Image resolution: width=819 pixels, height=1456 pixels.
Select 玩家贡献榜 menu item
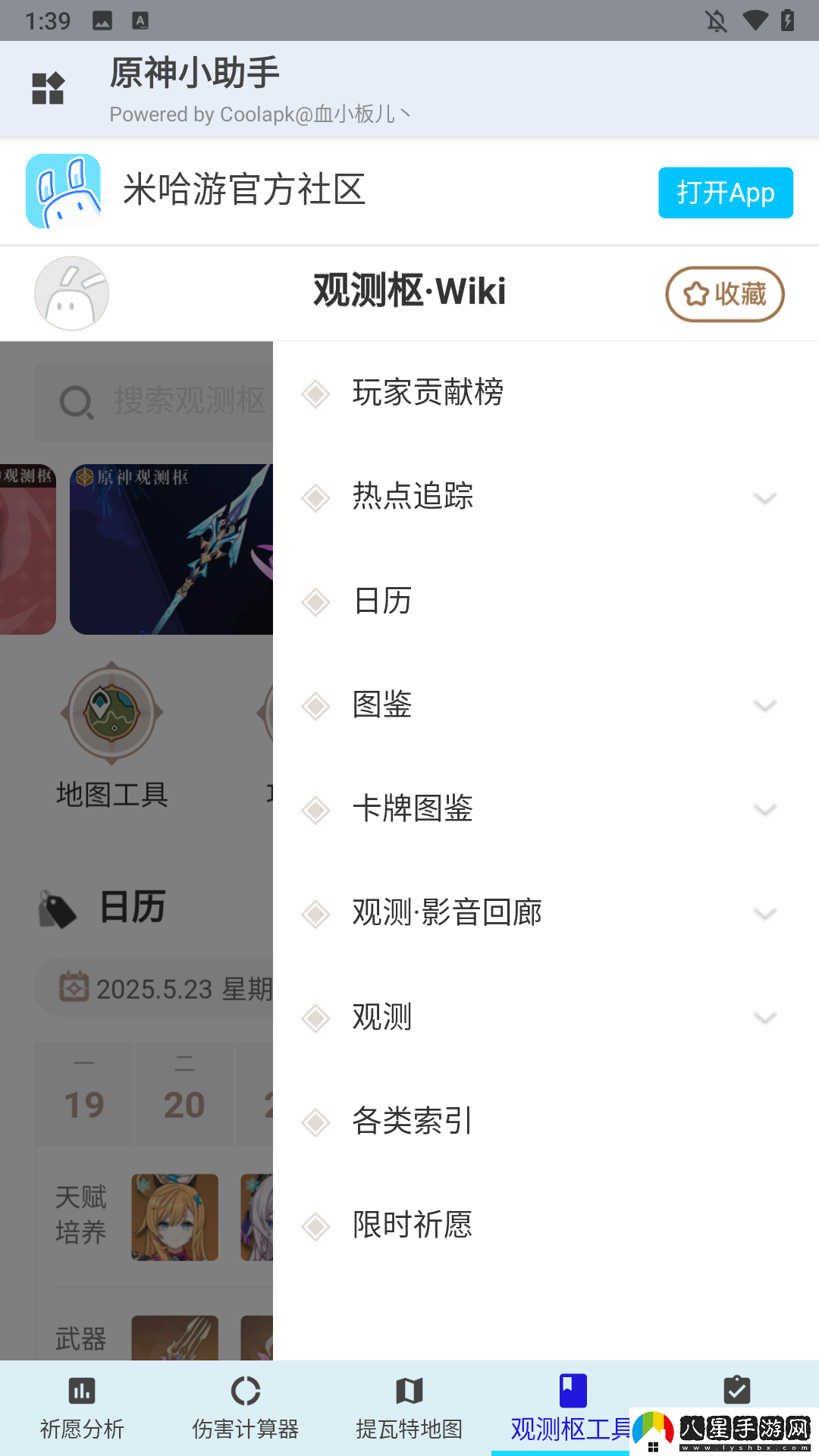428,394
